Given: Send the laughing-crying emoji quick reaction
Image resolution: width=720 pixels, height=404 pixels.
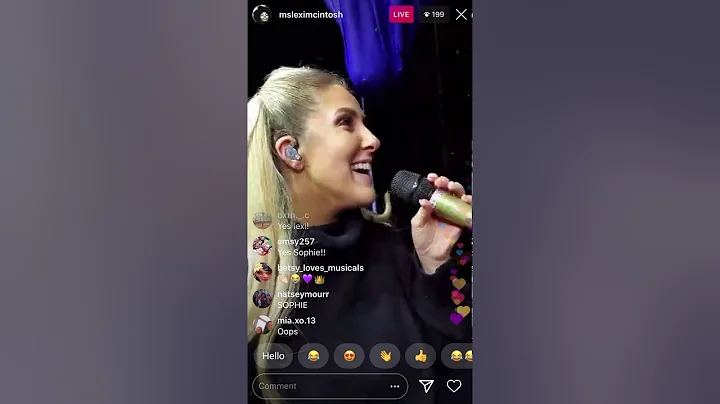Looking at the screenshot, I should tap(313, 356).
